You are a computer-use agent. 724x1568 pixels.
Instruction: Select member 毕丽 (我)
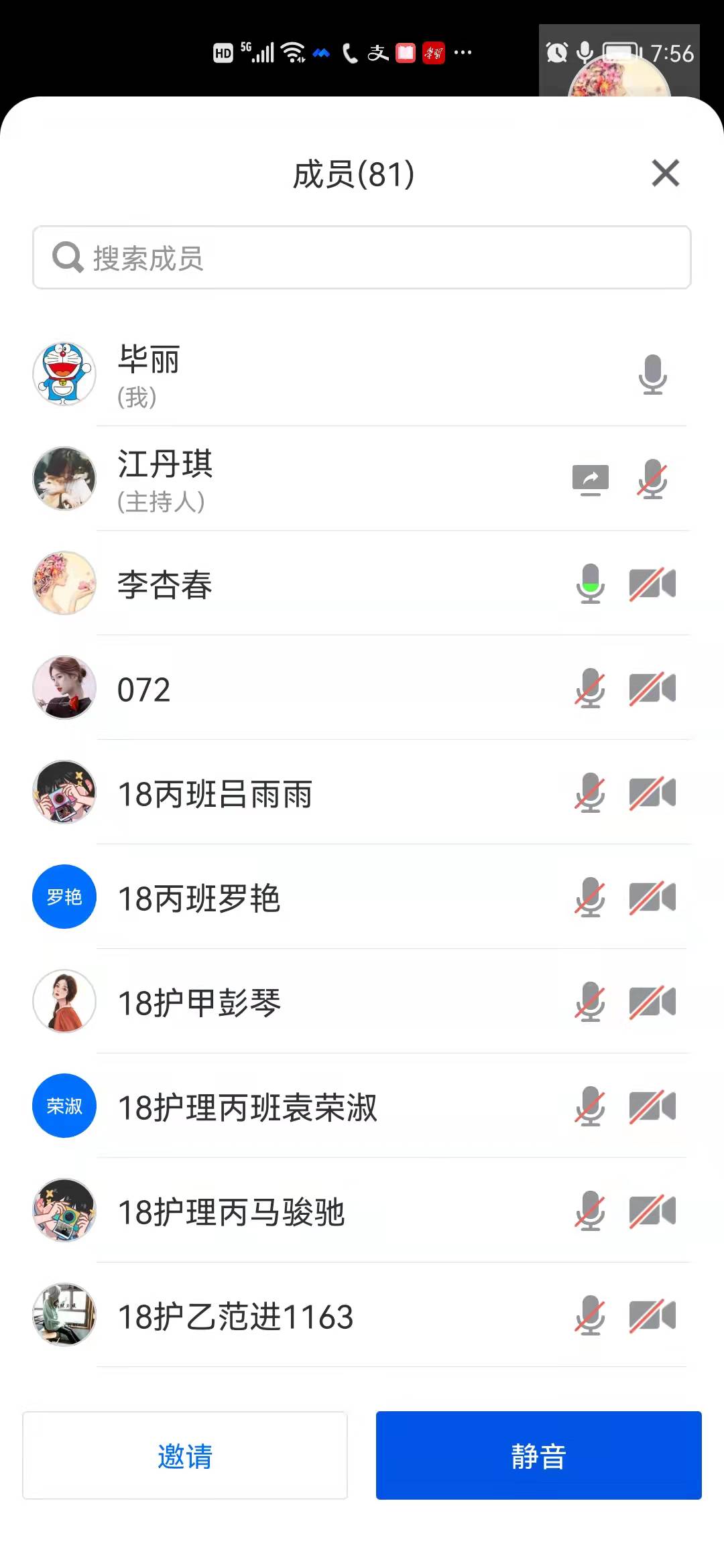(x=268, y=375)
